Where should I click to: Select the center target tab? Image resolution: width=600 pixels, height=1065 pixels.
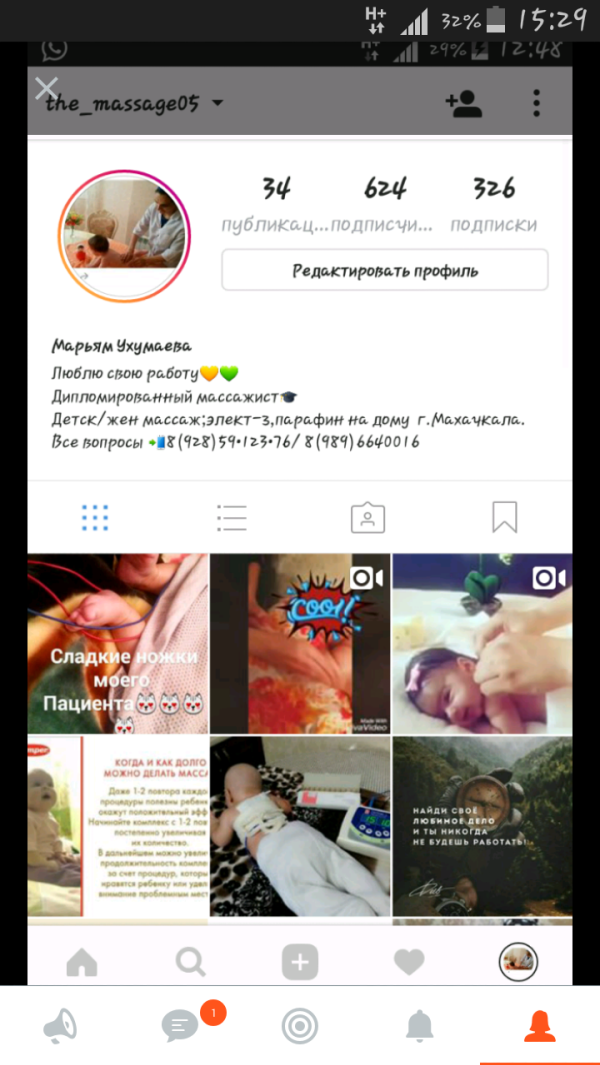point(300,1026)
